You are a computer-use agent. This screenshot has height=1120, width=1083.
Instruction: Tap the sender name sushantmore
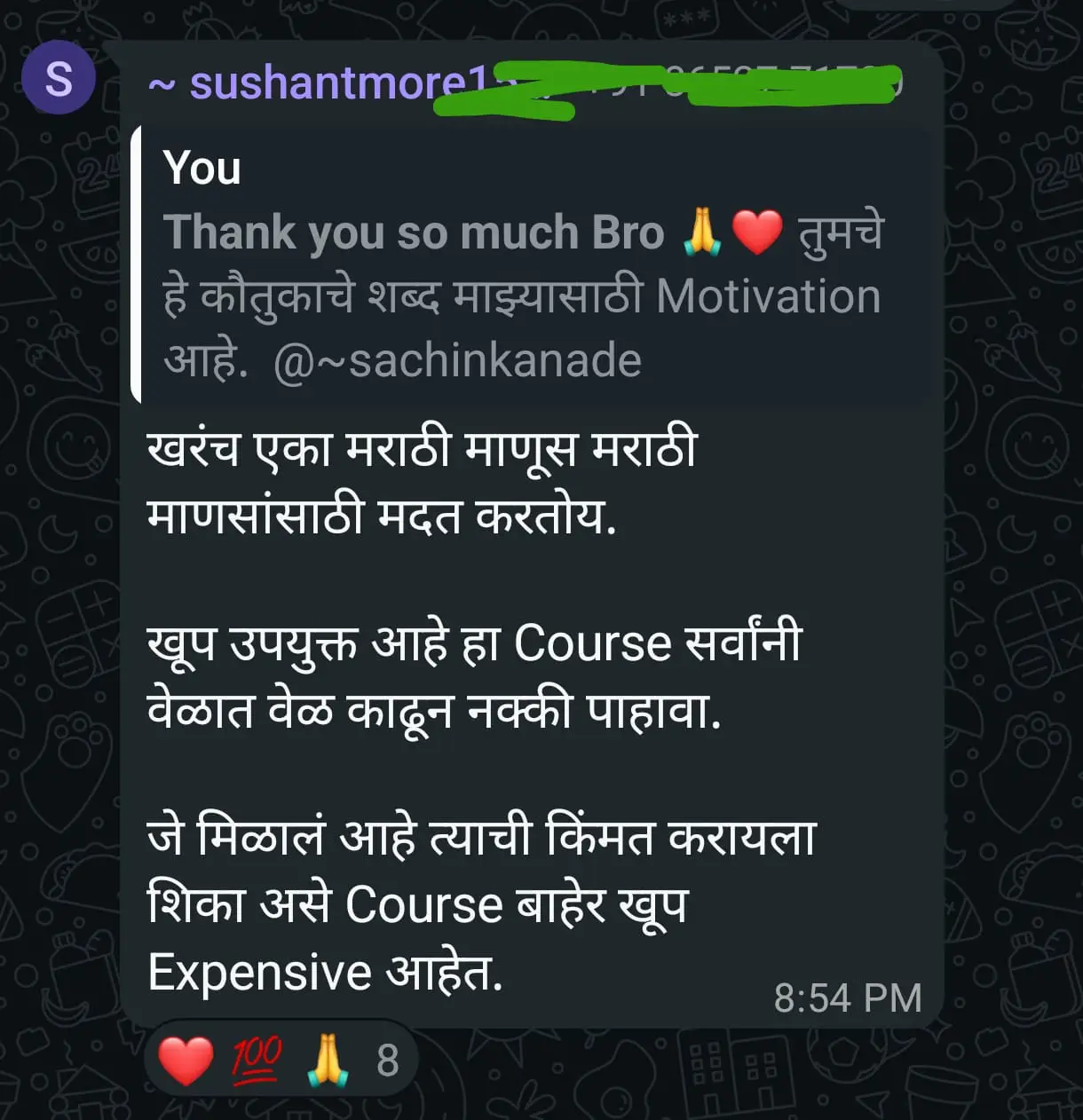click(320, 84)
